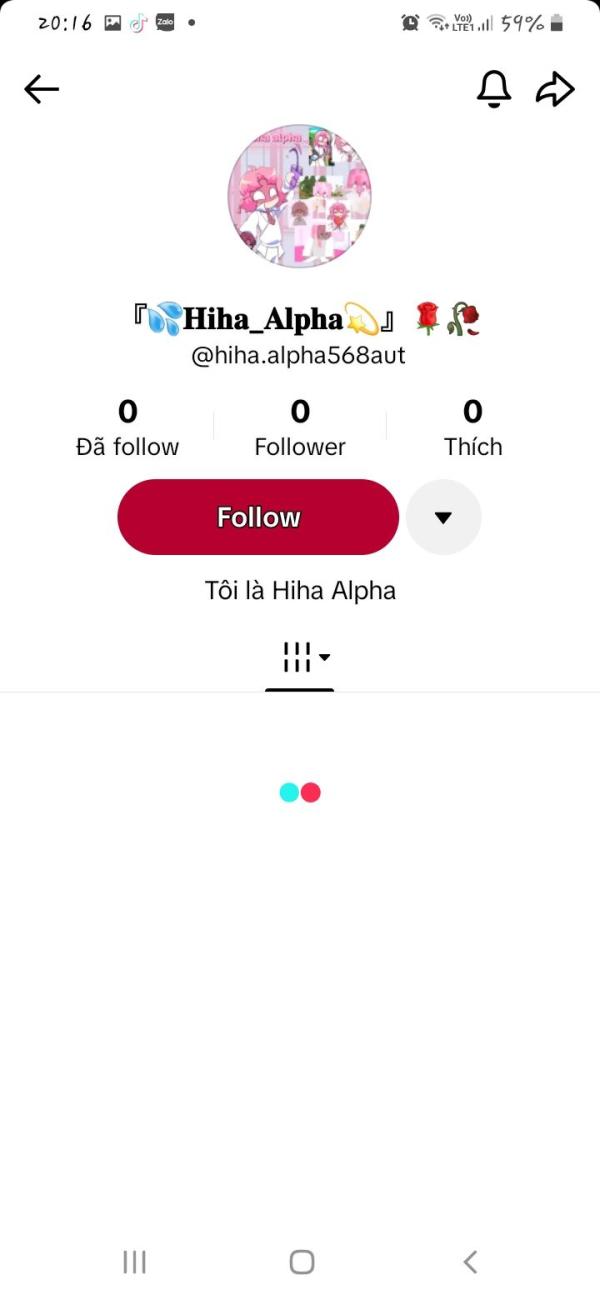View Hiha_Alpha's profile picture
Viewport: 600px width, 1300px height.
click(x=300, y=197)
